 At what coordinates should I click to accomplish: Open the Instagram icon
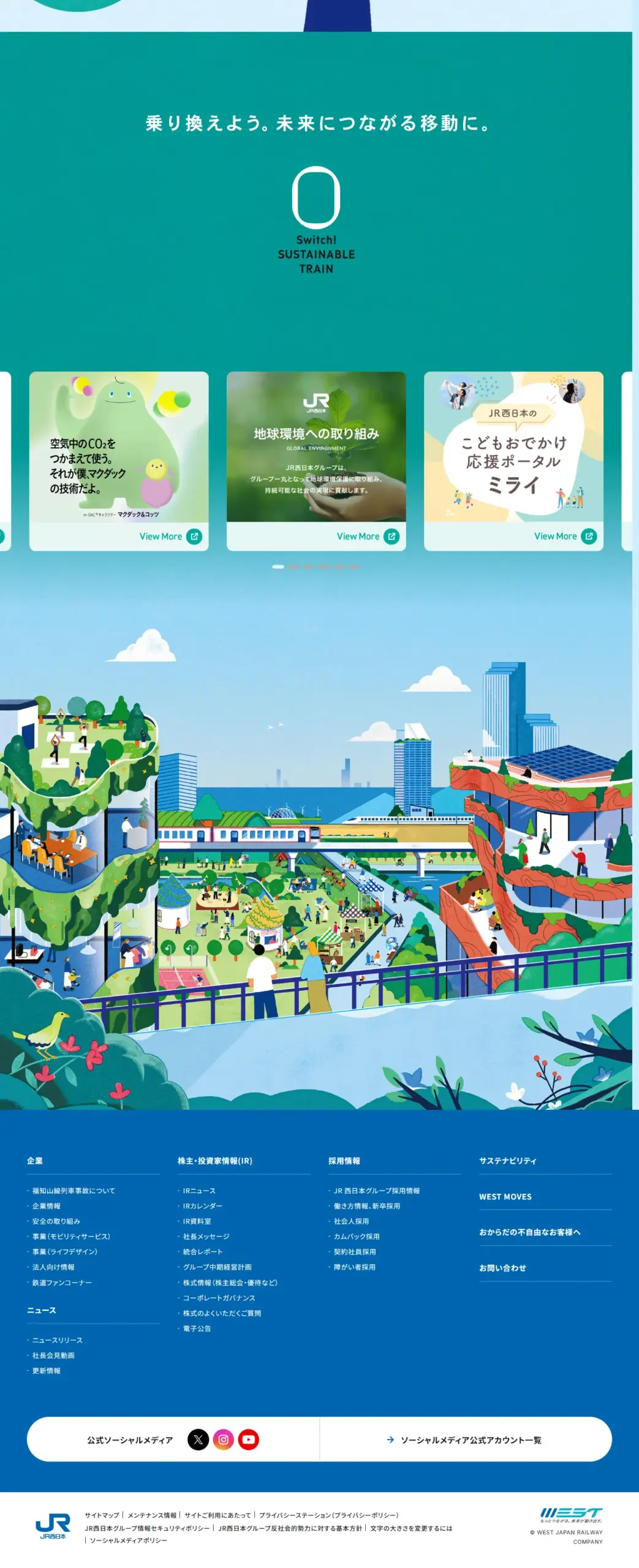pos(224,1439)
